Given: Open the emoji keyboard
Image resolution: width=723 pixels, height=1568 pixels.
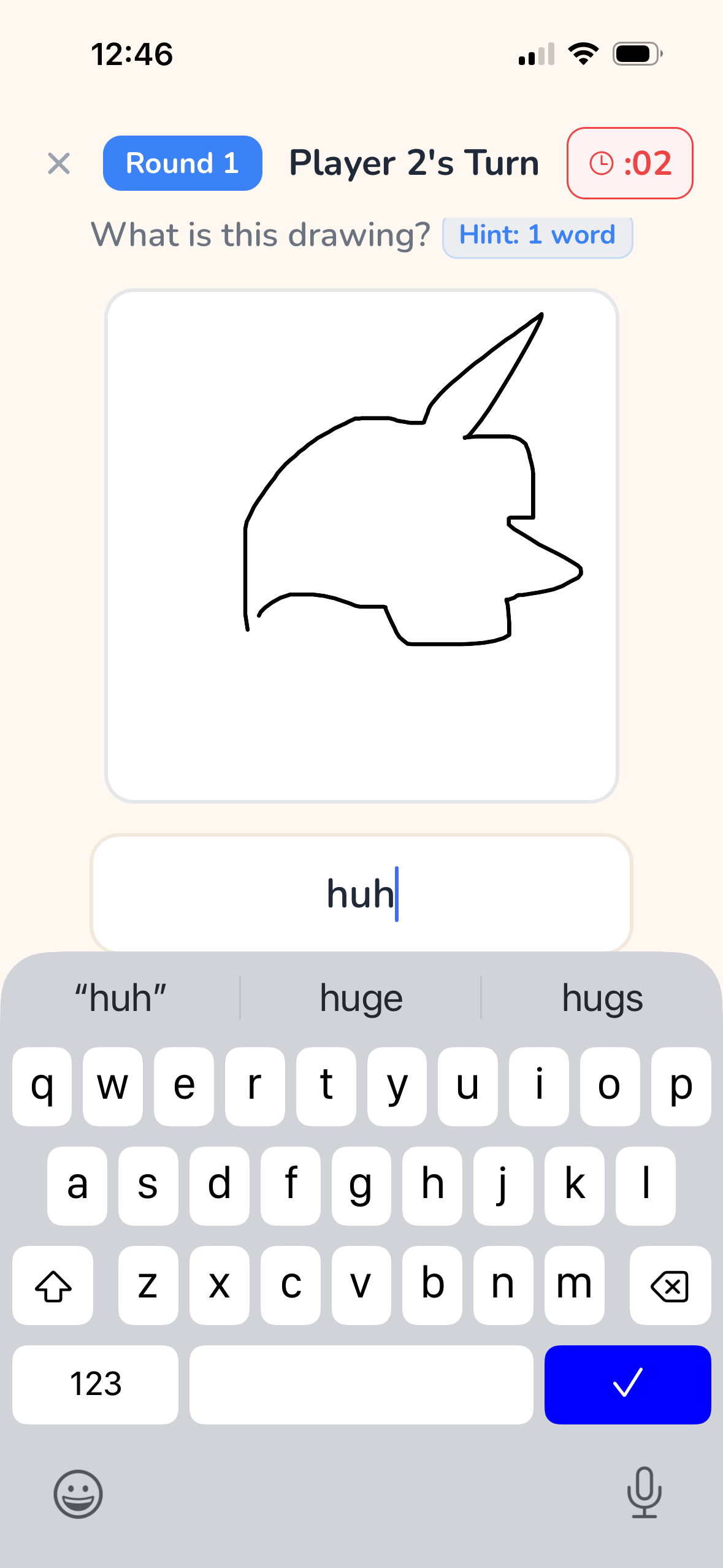Looking at the screenshot, I should pyautogui.click(x=76, y=1494).
